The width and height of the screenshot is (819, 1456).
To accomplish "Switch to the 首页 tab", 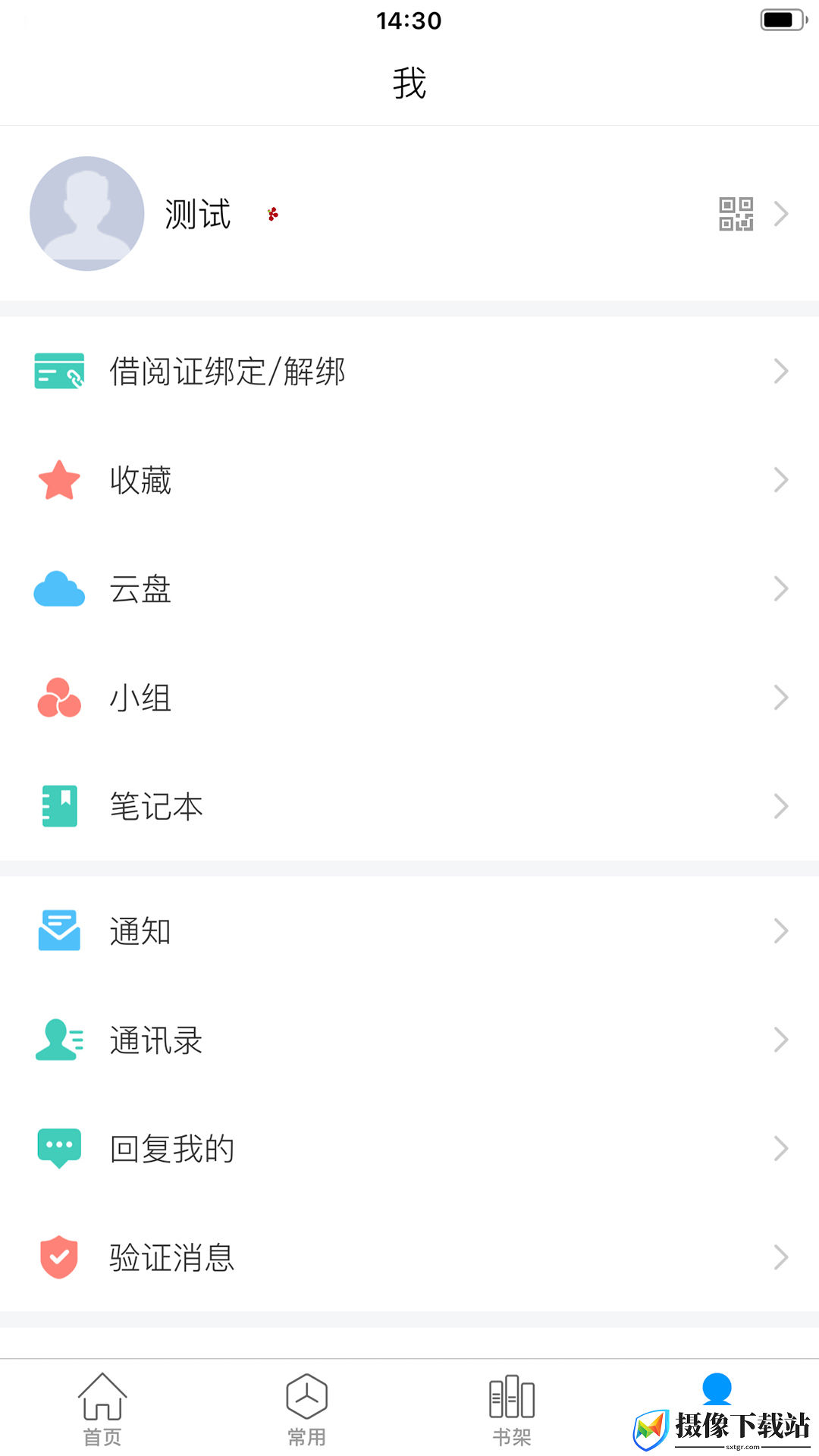I will (x=102, y=1409).
